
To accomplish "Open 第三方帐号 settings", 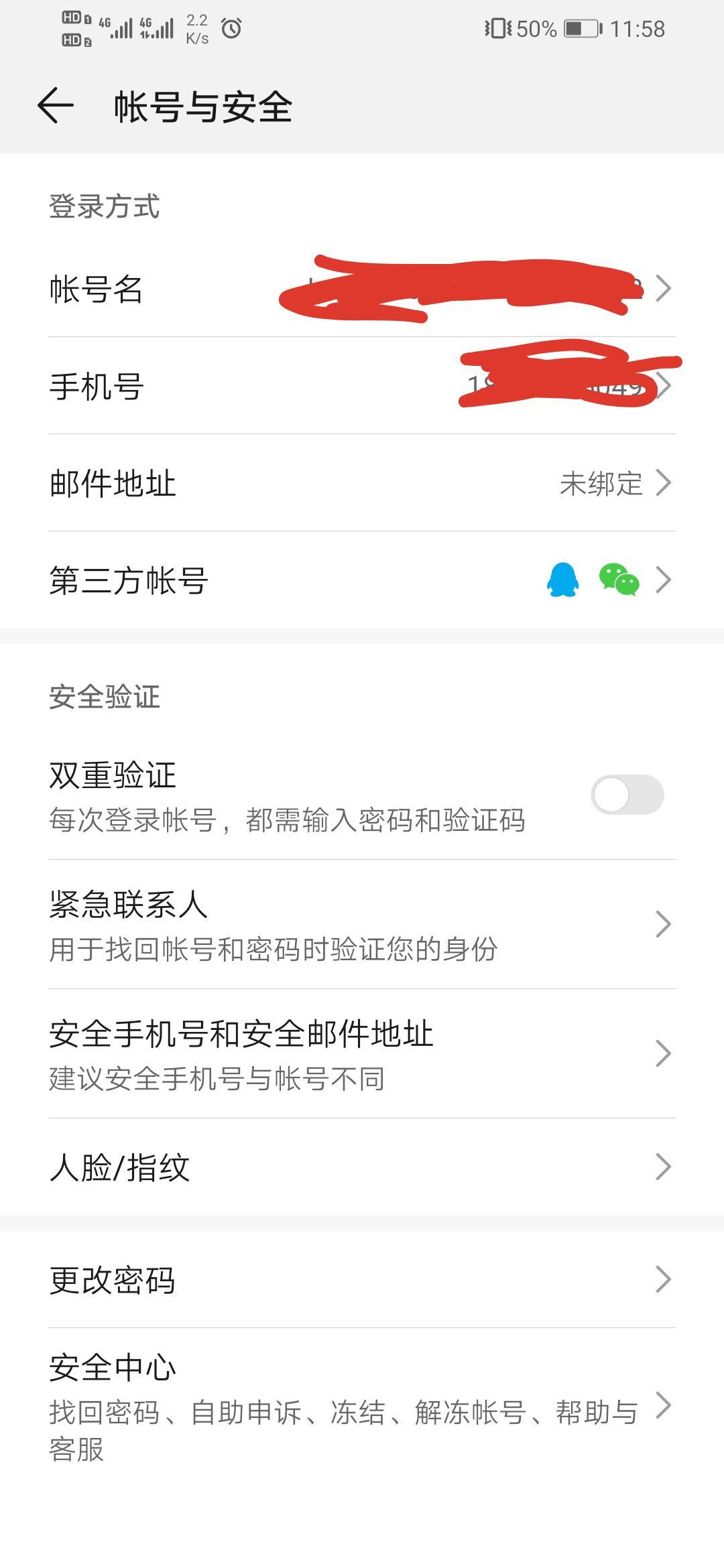I will tap(362, 580).
